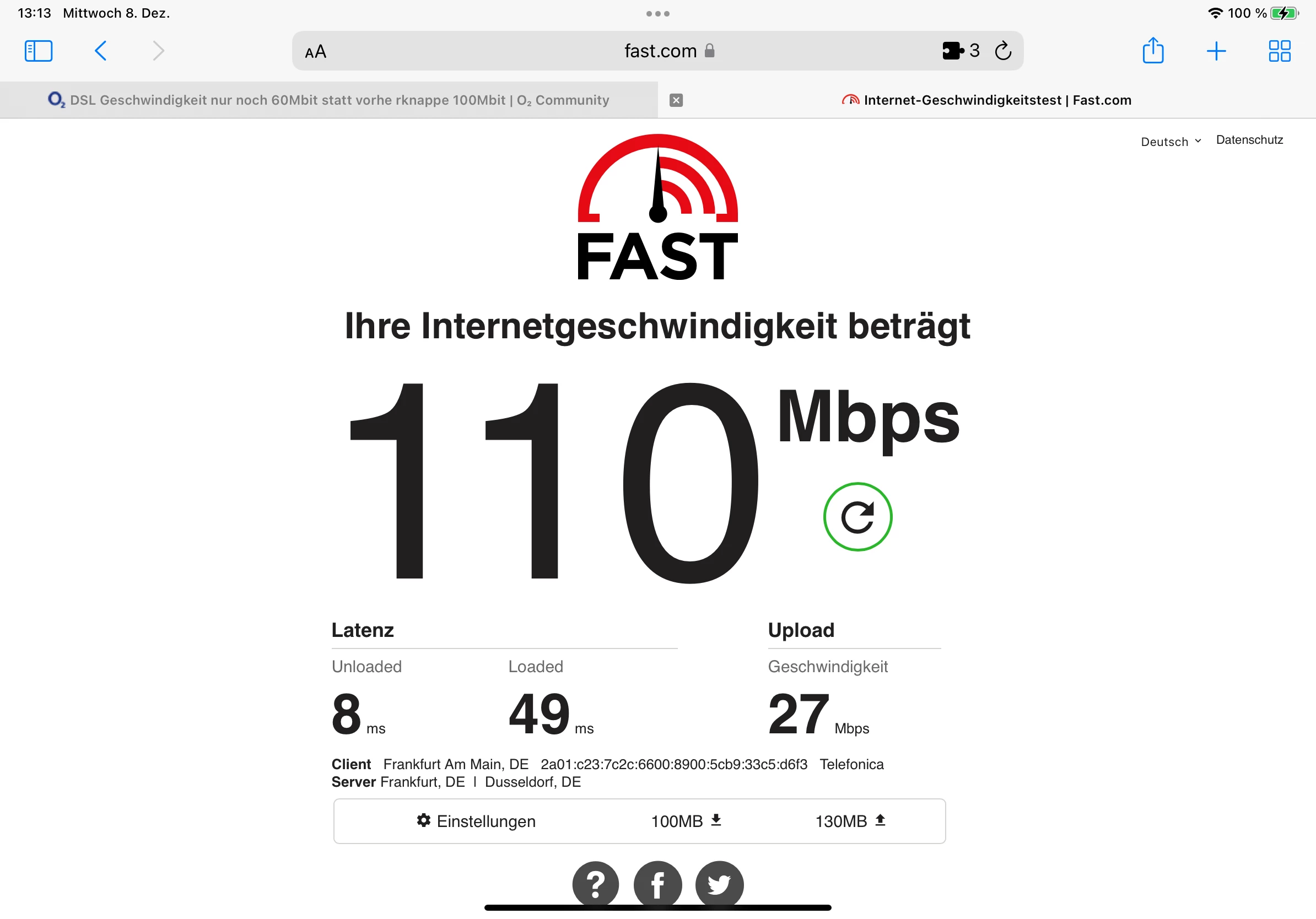Image resolution: width=1316 pixels, height=919 pixels.
Task: Open the Deutsch language dropdown
Action: tap(1171, 142)
